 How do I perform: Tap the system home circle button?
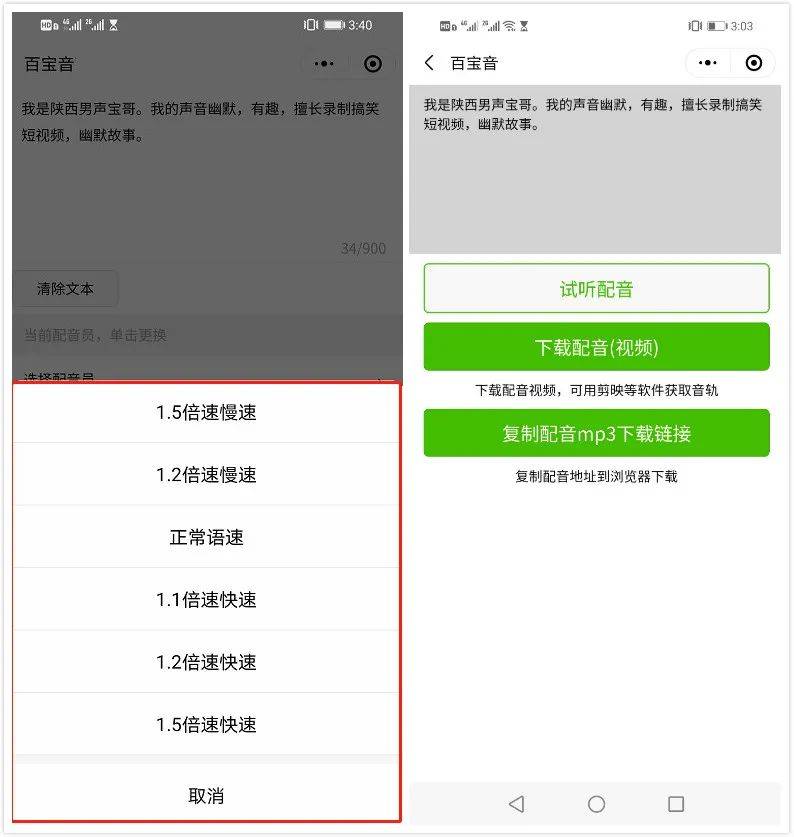pos(596,804)
